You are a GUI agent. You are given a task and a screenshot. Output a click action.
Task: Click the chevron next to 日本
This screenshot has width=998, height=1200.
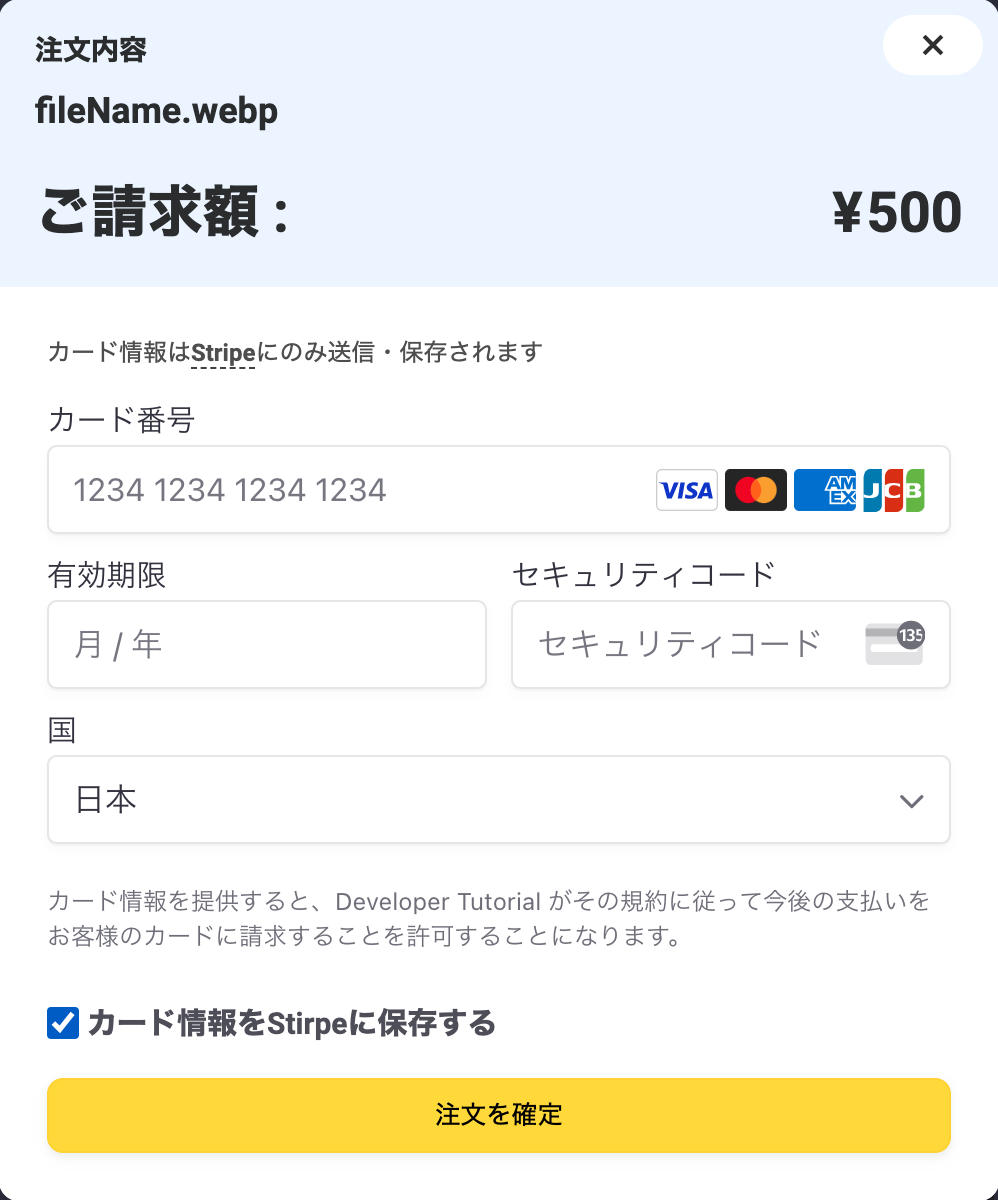coord(911,800)
